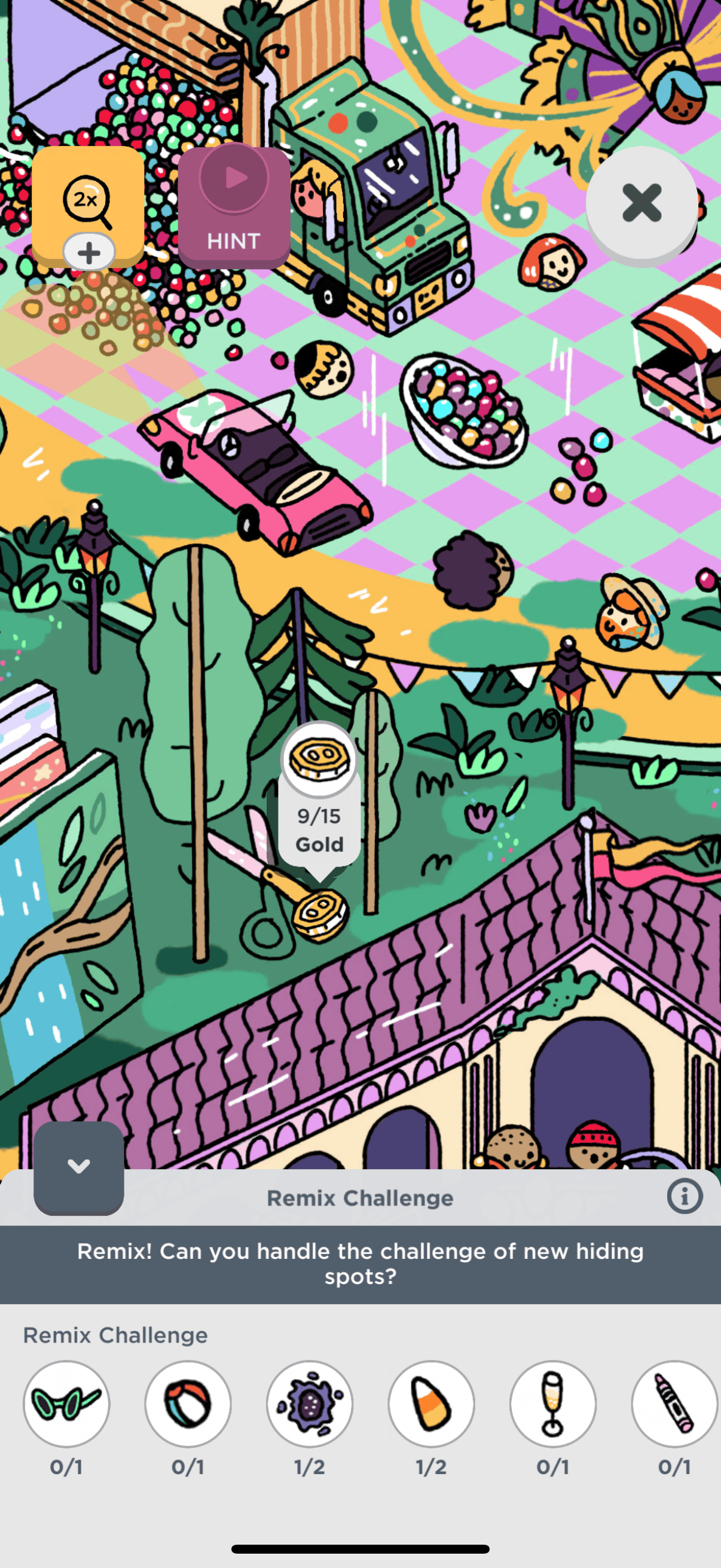Select the purple splat target item
Viewport: 721px width, 1568px height.
point(310,1403)
